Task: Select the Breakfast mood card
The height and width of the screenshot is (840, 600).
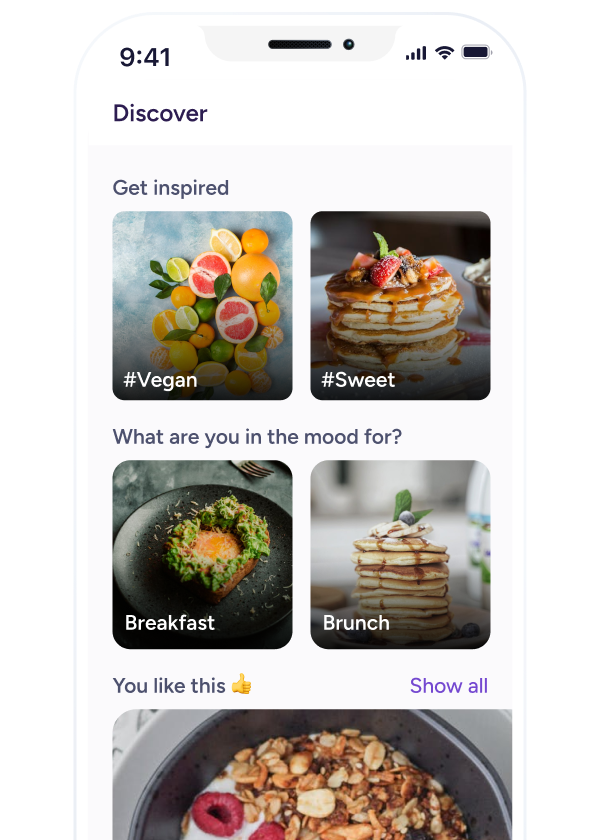Action: point(202,554)
